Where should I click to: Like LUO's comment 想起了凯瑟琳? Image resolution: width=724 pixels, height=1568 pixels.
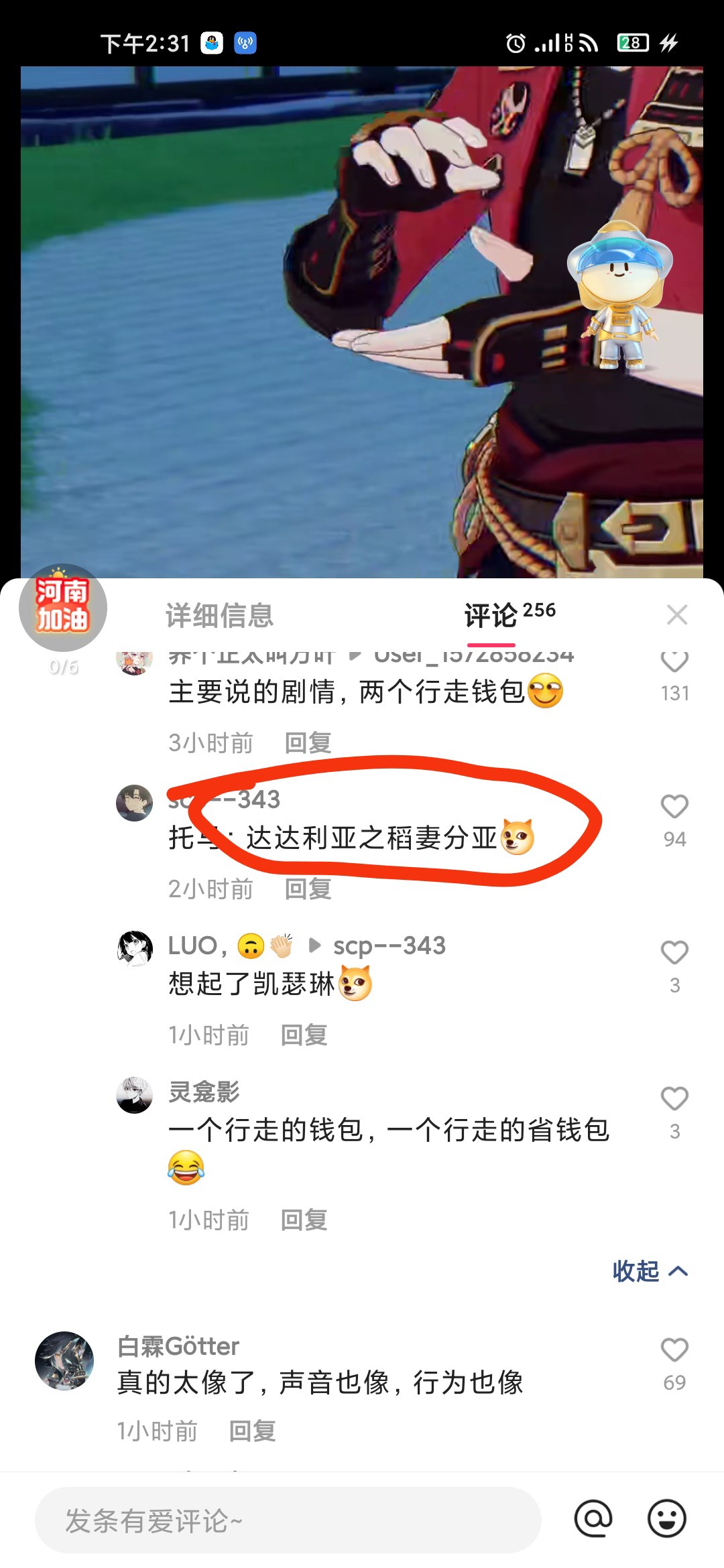[x=674, y=954]
